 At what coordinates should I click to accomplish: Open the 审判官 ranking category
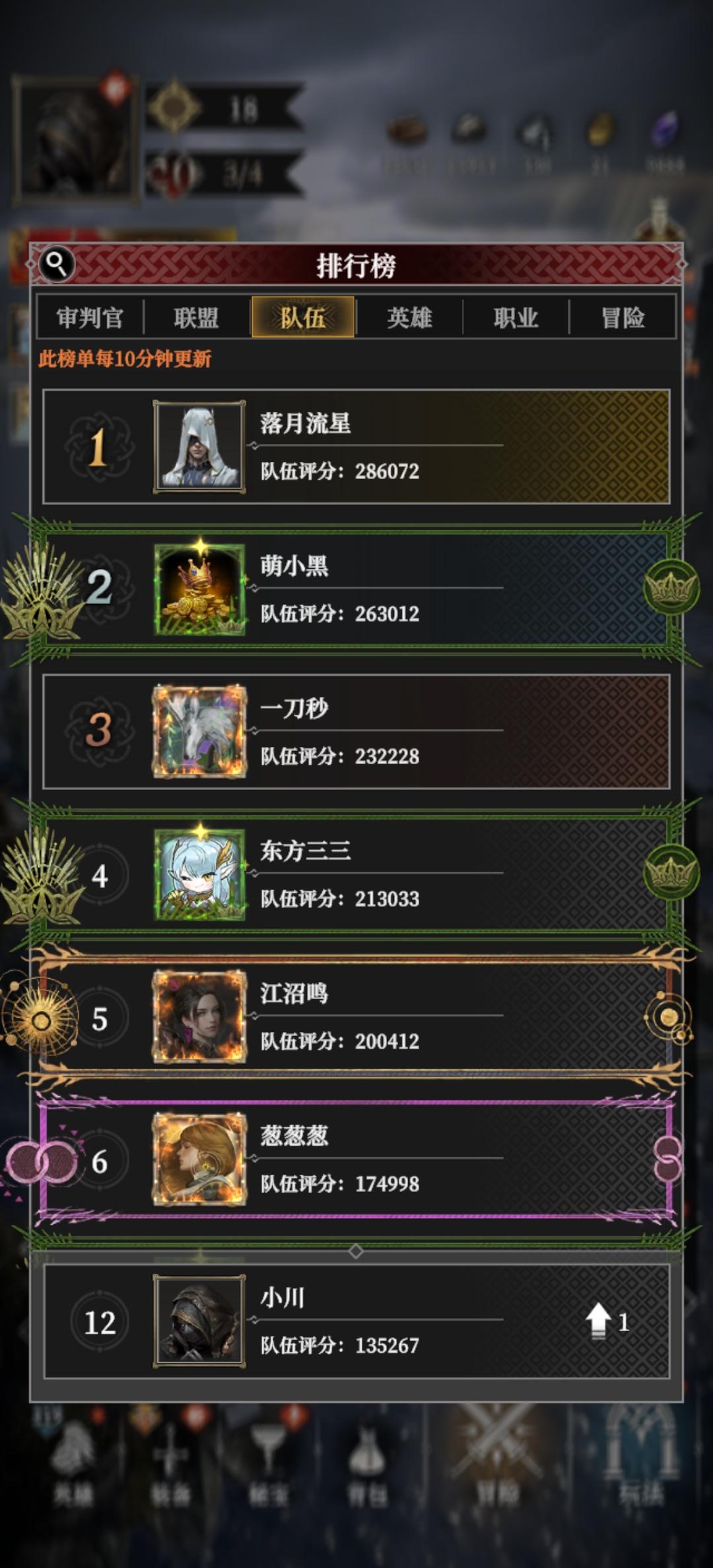coord(91,318)
